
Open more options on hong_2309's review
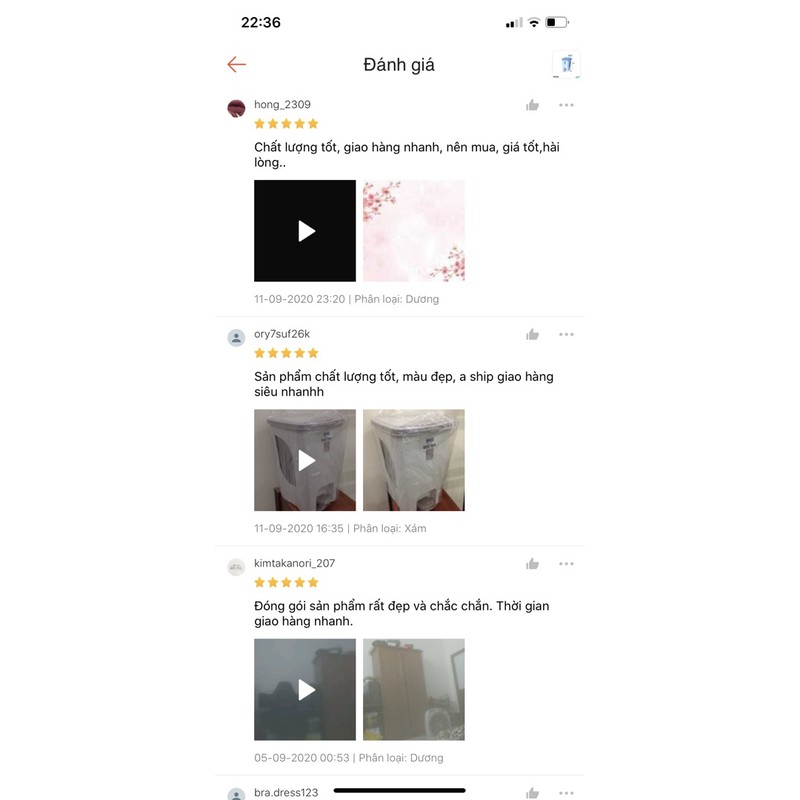566,105
